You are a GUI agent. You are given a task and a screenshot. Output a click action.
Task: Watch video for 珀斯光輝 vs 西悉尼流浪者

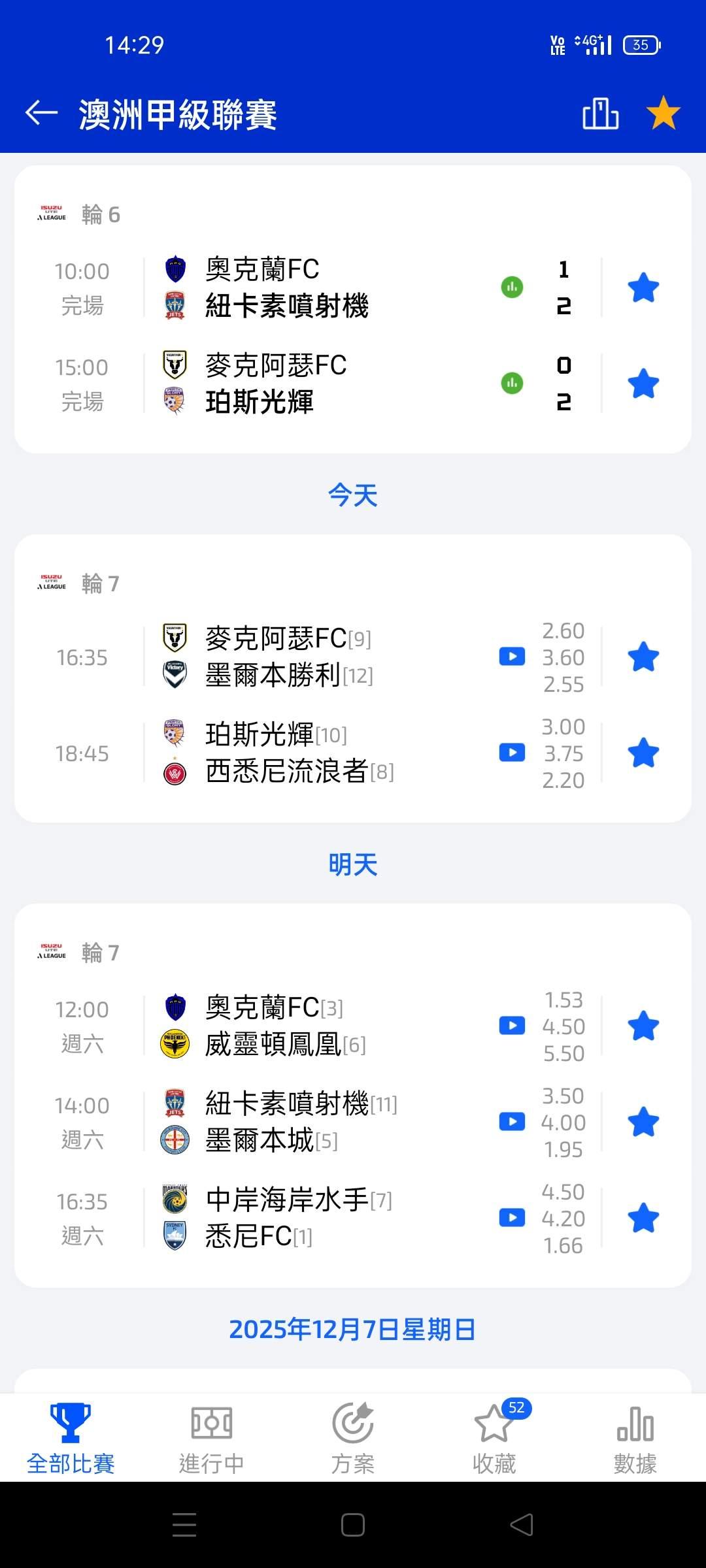512,753
